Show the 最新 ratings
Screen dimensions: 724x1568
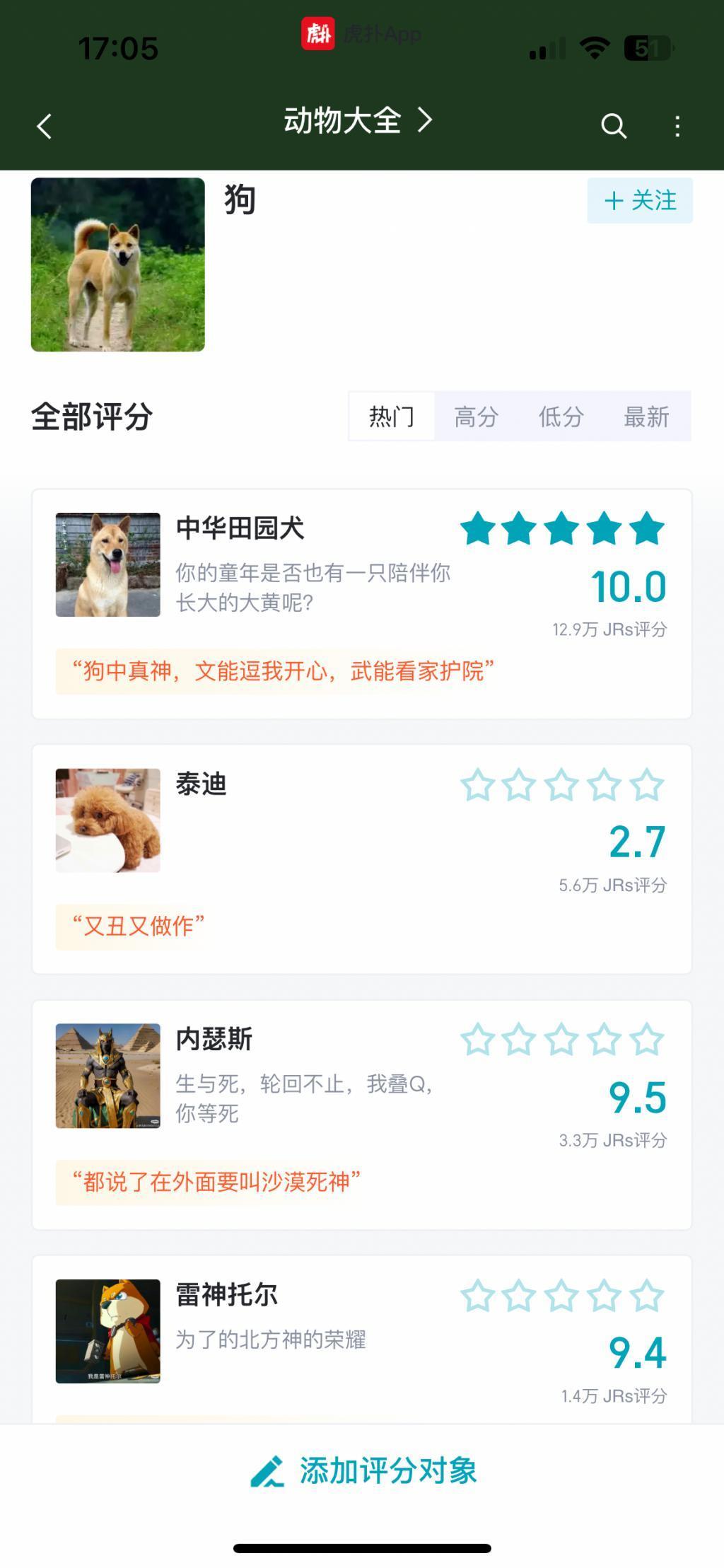646,417
